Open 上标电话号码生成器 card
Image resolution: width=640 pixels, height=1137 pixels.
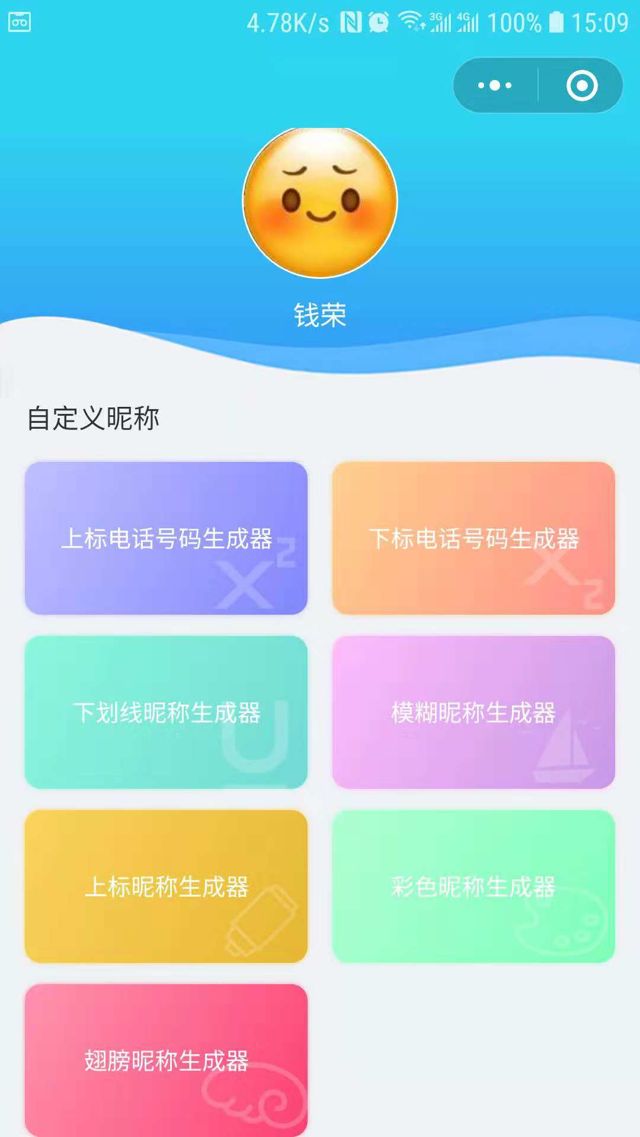point(166,538)
